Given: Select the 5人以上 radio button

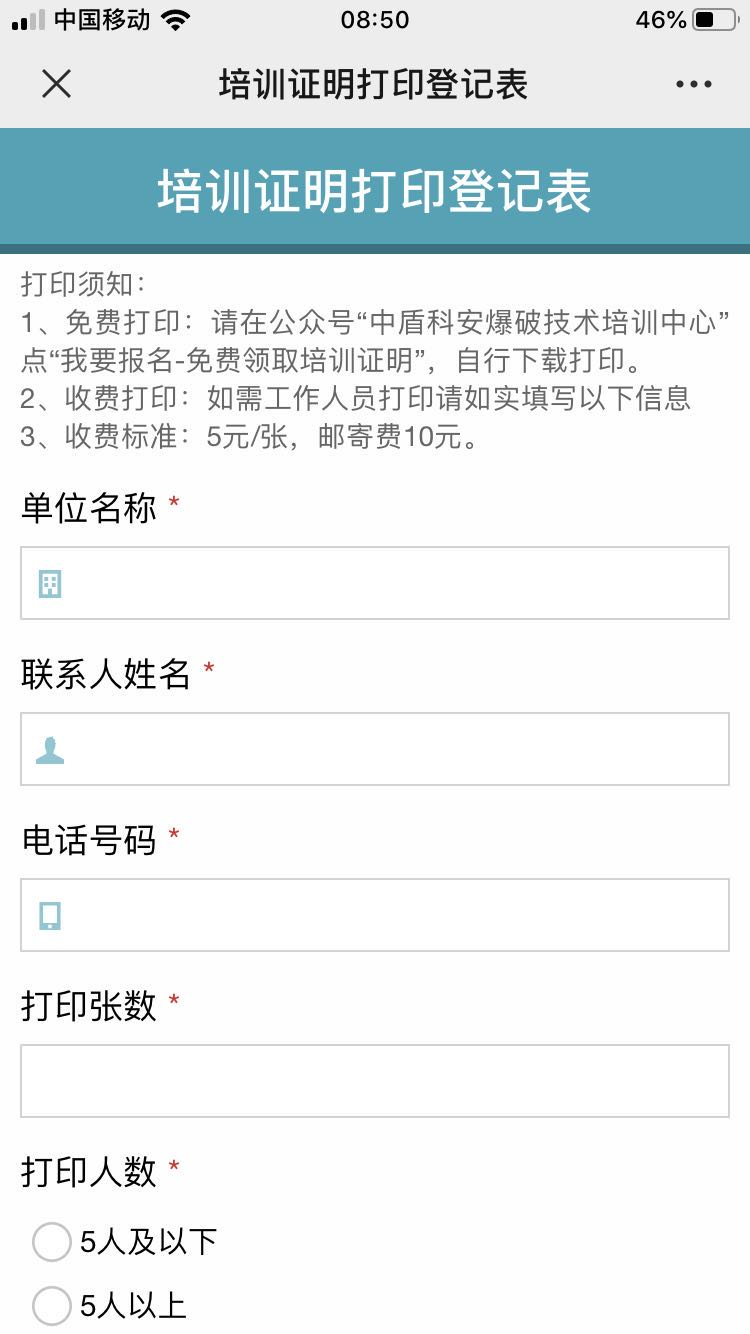Looking at the screenshot, I should coord(52,1306).
